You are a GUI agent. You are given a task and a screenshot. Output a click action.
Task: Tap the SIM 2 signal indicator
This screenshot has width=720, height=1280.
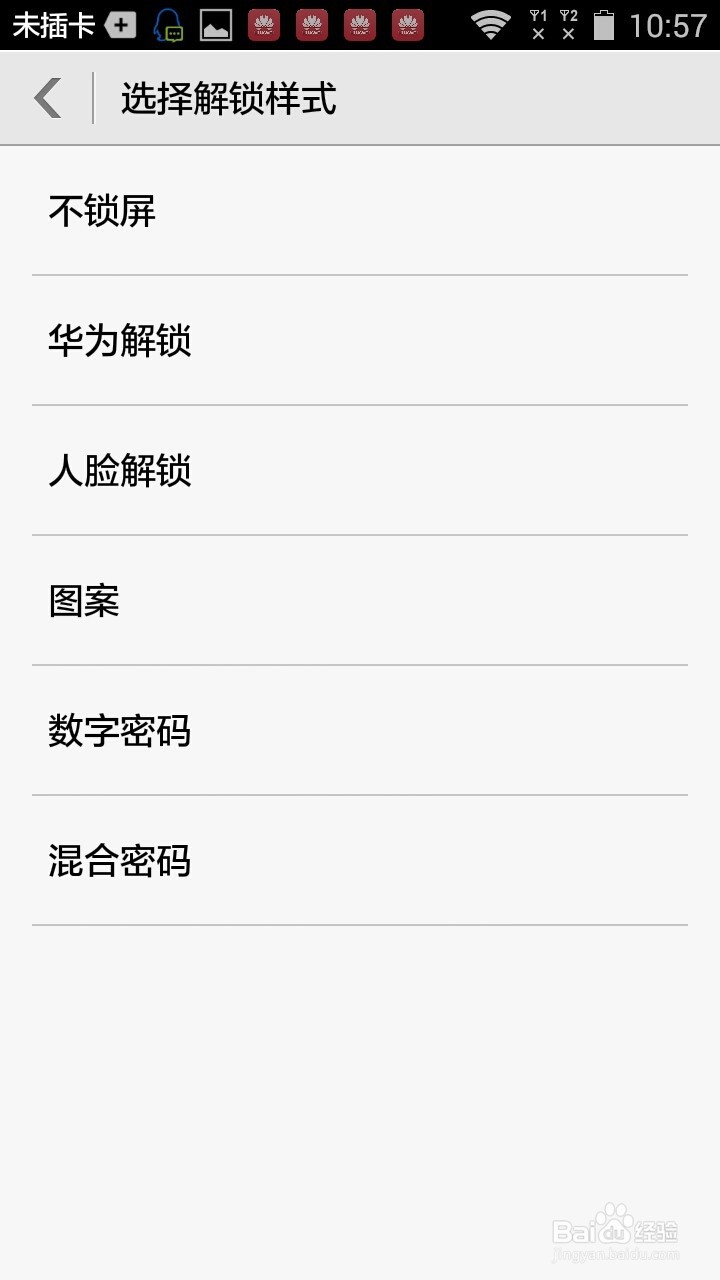(x=567, y=24)
